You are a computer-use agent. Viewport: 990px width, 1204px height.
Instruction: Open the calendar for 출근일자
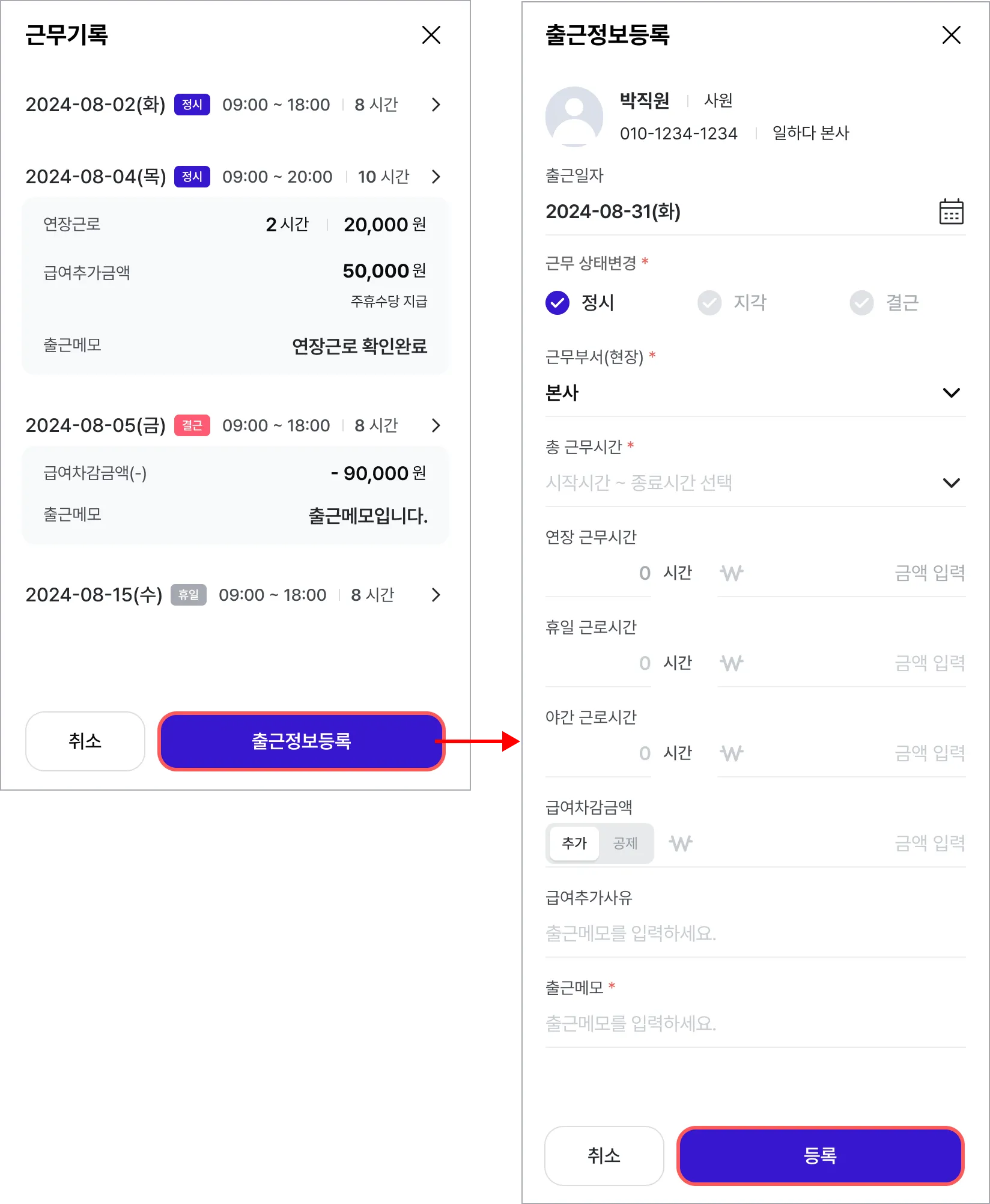click(x=951, y=211)
